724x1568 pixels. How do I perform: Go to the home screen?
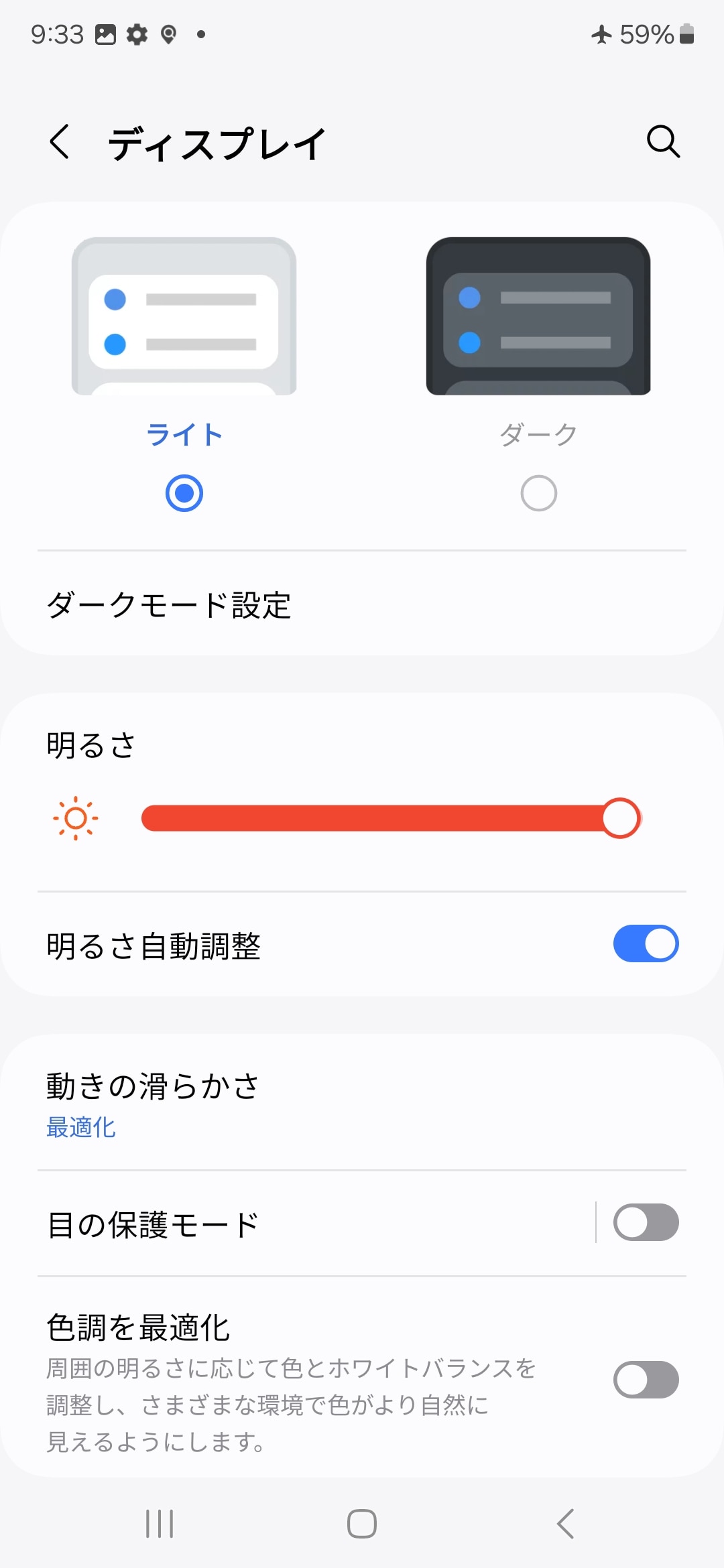coord(362,1524)
